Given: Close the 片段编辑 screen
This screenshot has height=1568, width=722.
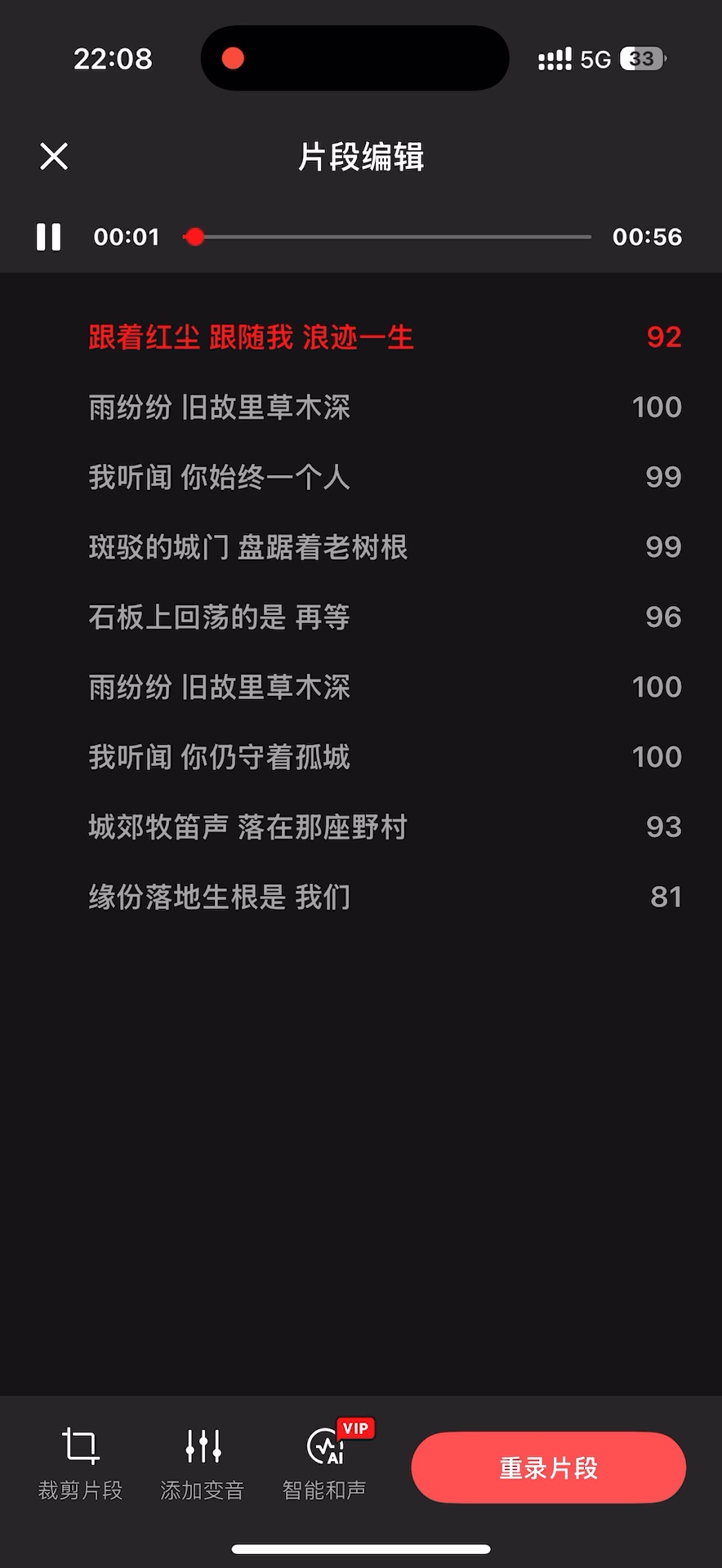Looking at the screenshot, I should (x=54, y=156).
